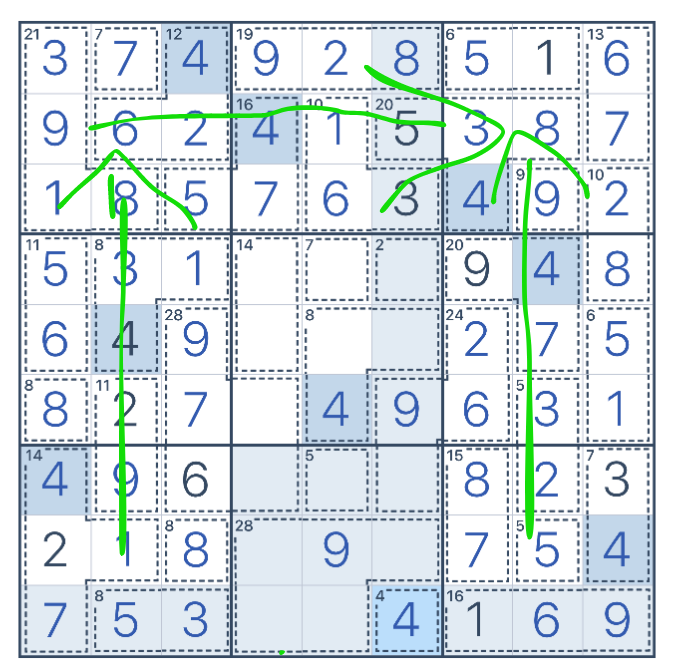Select the empty cell labelled cage 14
The width and height of the screenshot is (675, 672).
[266, 269]
